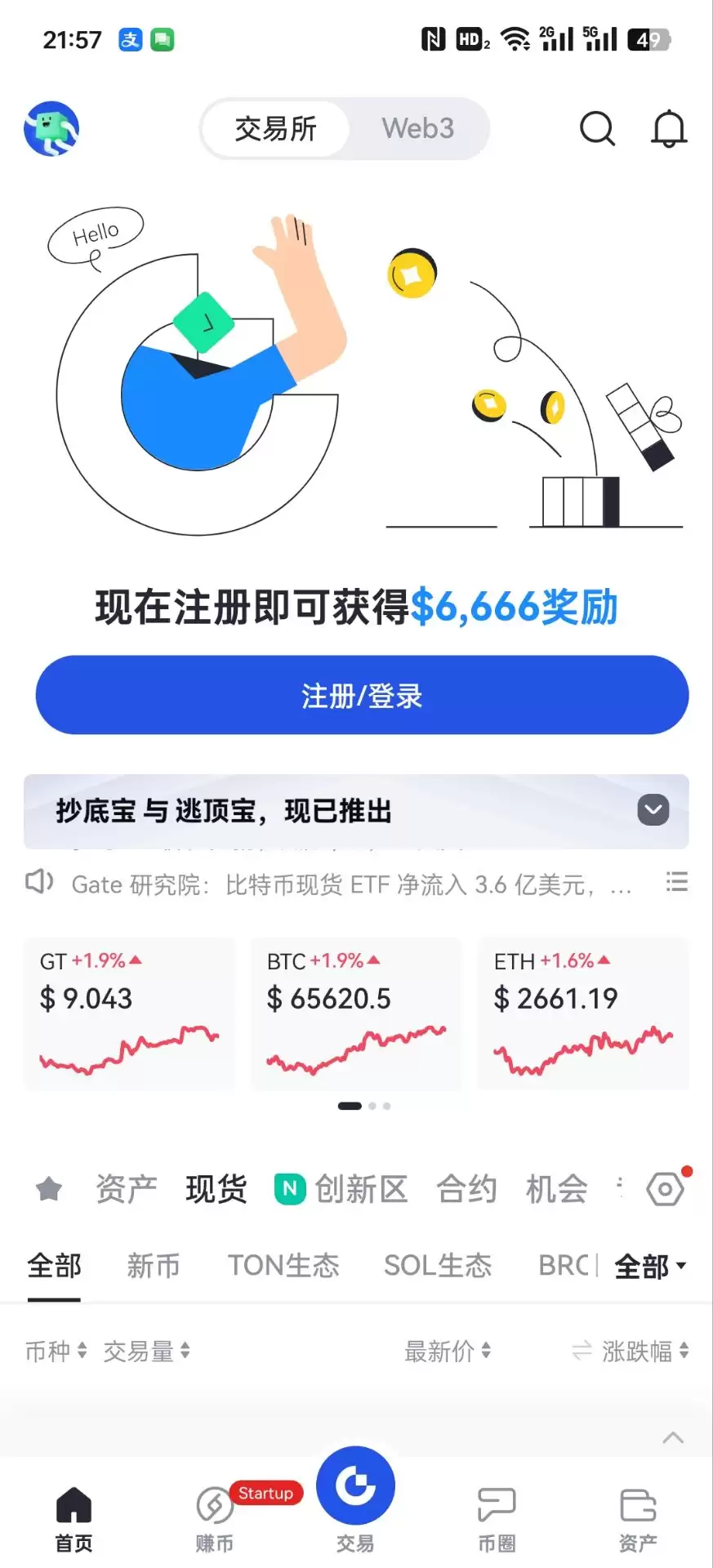Image resolution: width=713 pixels, height=1568 pixels.
Task: Open the market settings gear icon
Action: click(665, 1189)
